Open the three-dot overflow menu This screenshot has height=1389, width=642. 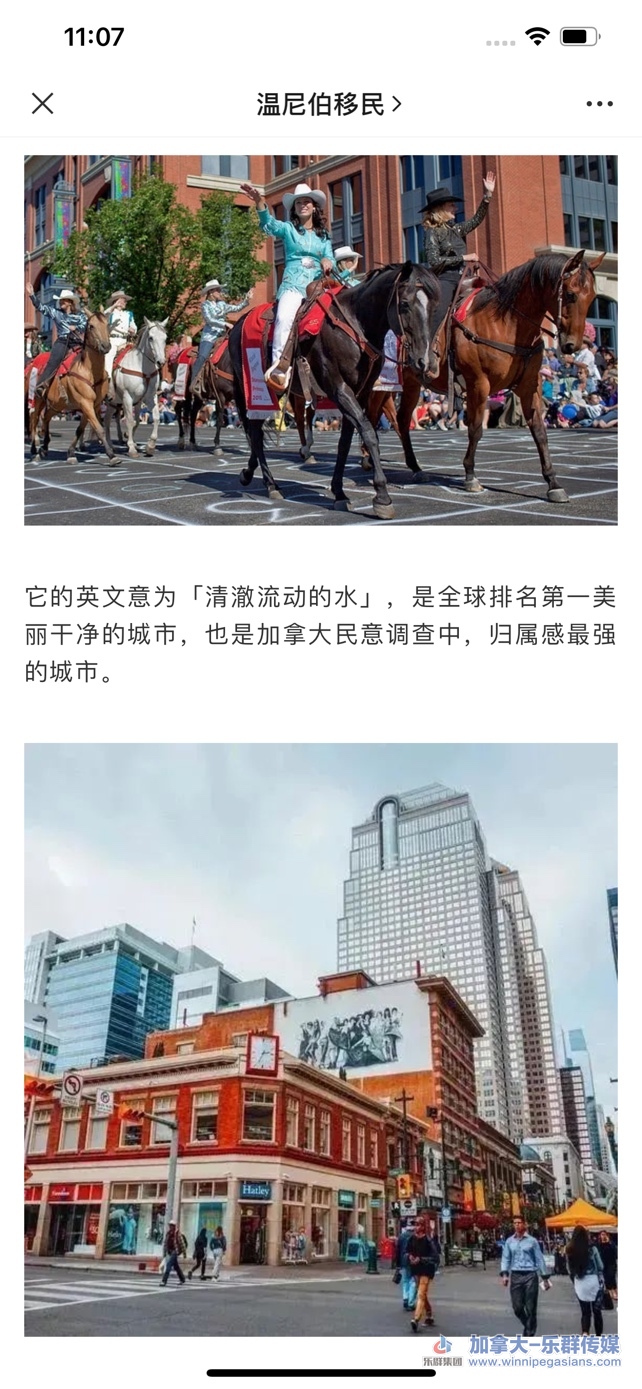tap(599, 104)
